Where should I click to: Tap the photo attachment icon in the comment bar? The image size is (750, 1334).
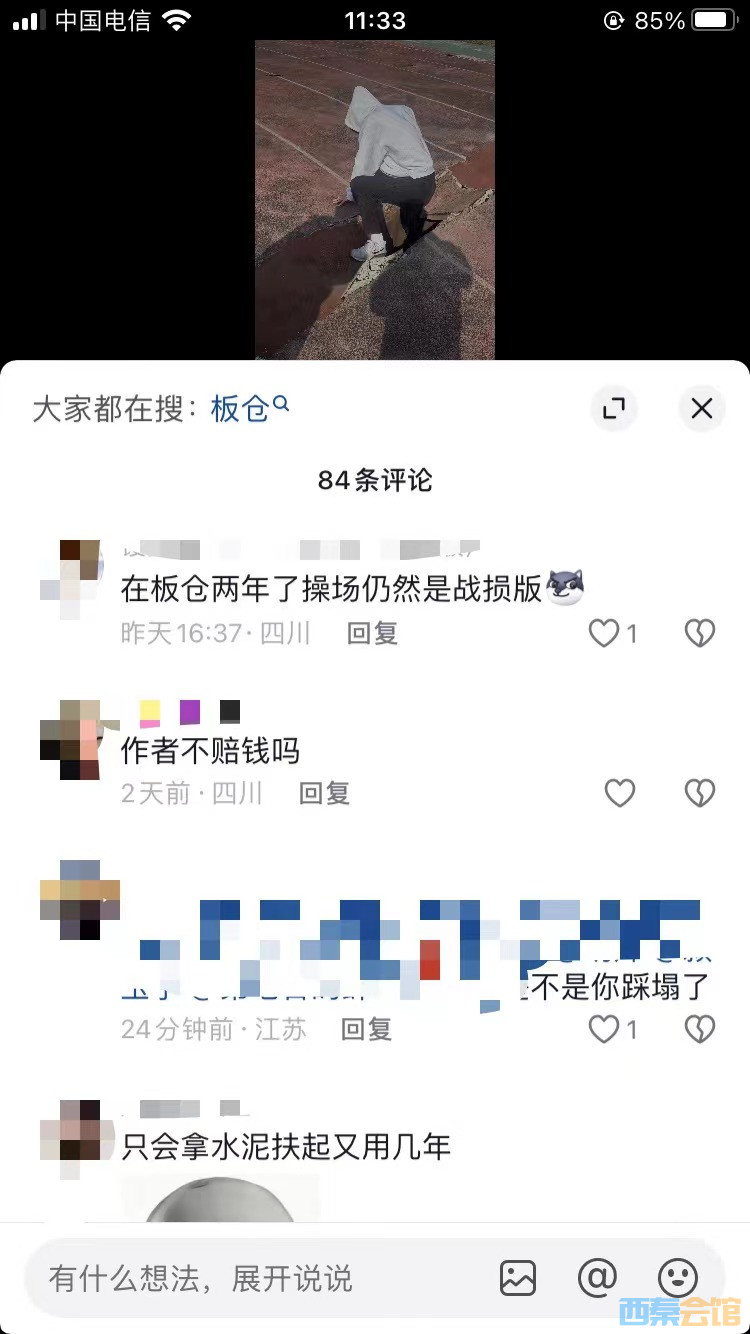point(518,1277)
